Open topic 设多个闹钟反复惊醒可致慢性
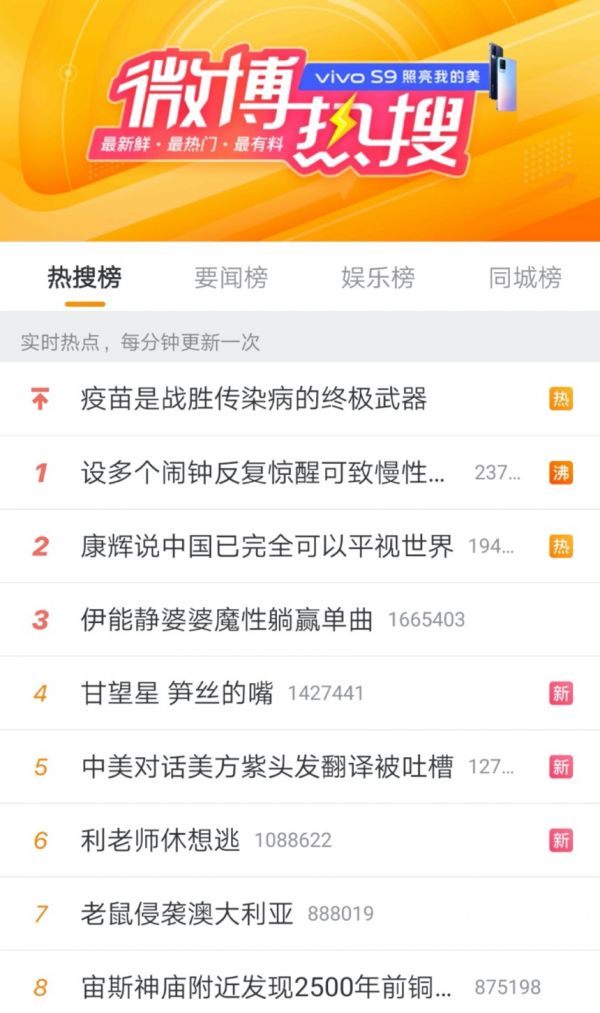The width and height of the screenshot is (600, 1013). click(x=263, y=472)
